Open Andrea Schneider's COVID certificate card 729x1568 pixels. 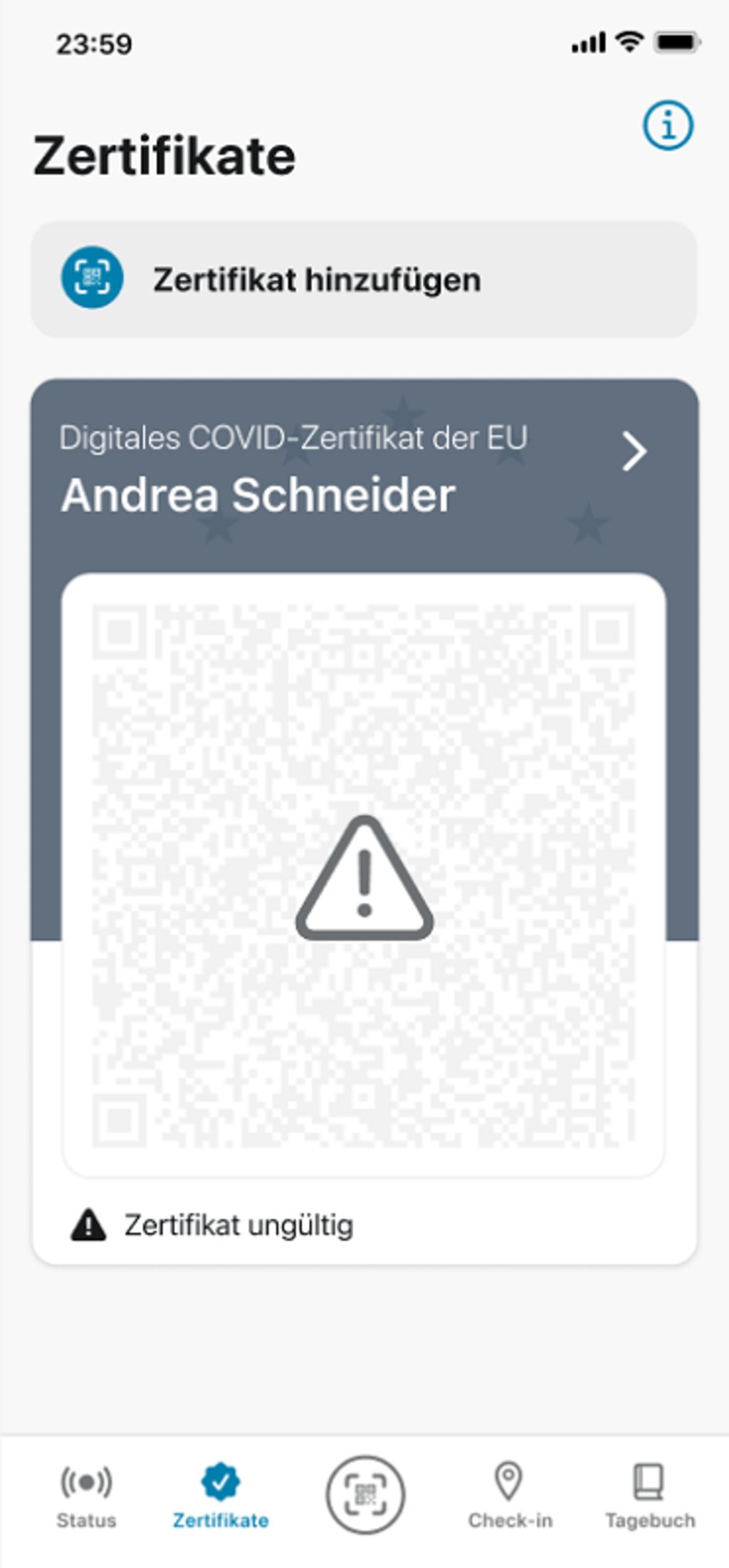pos(364,822)
